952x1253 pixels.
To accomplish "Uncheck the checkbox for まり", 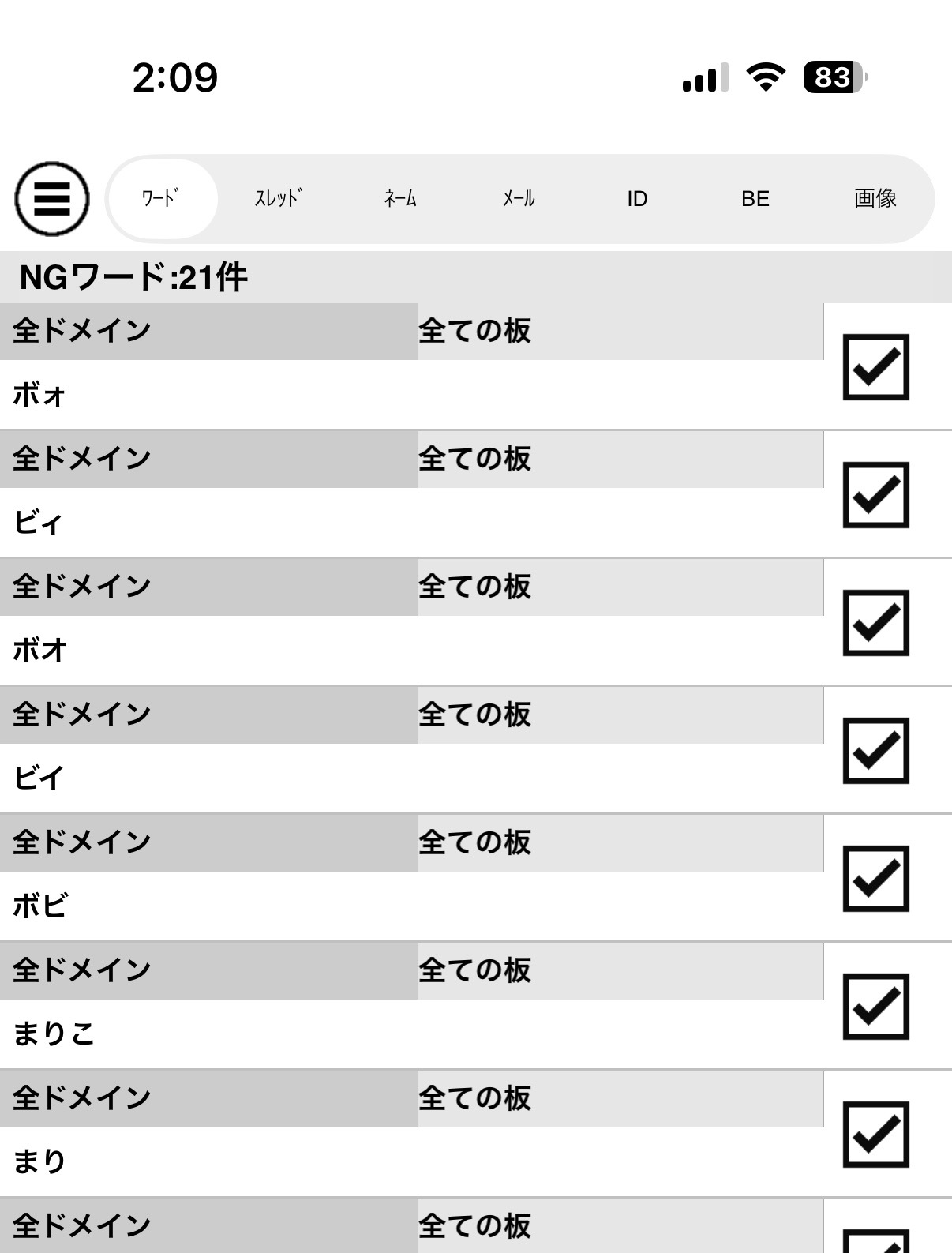I will tap(876, 1135).
